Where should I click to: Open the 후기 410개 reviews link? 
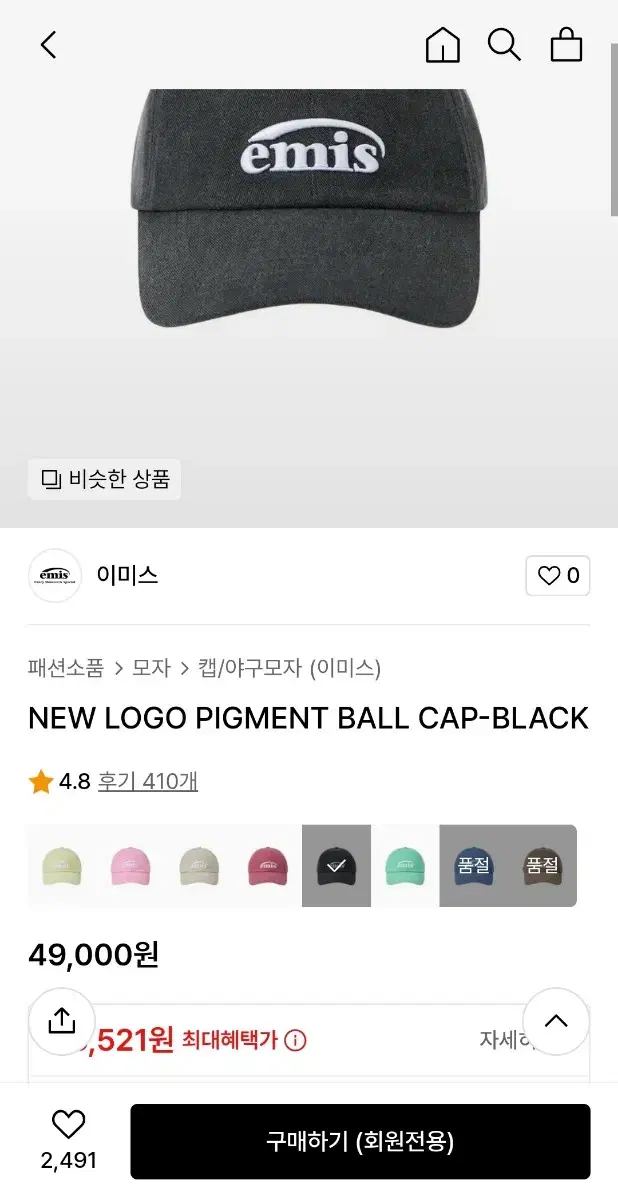pyautogui.click(x=147, y=782)
